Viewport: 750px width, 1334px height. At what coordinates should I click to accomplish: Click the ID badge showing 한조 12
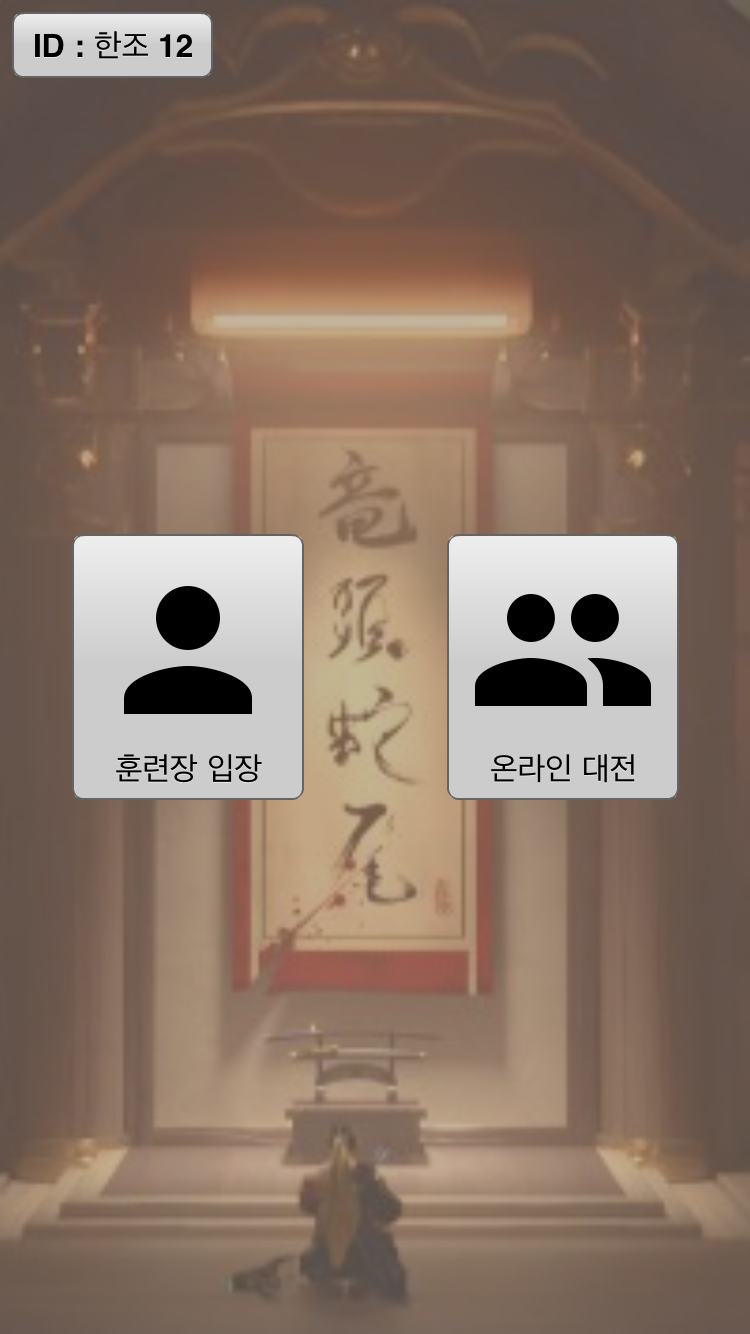[x=112, y=44]
